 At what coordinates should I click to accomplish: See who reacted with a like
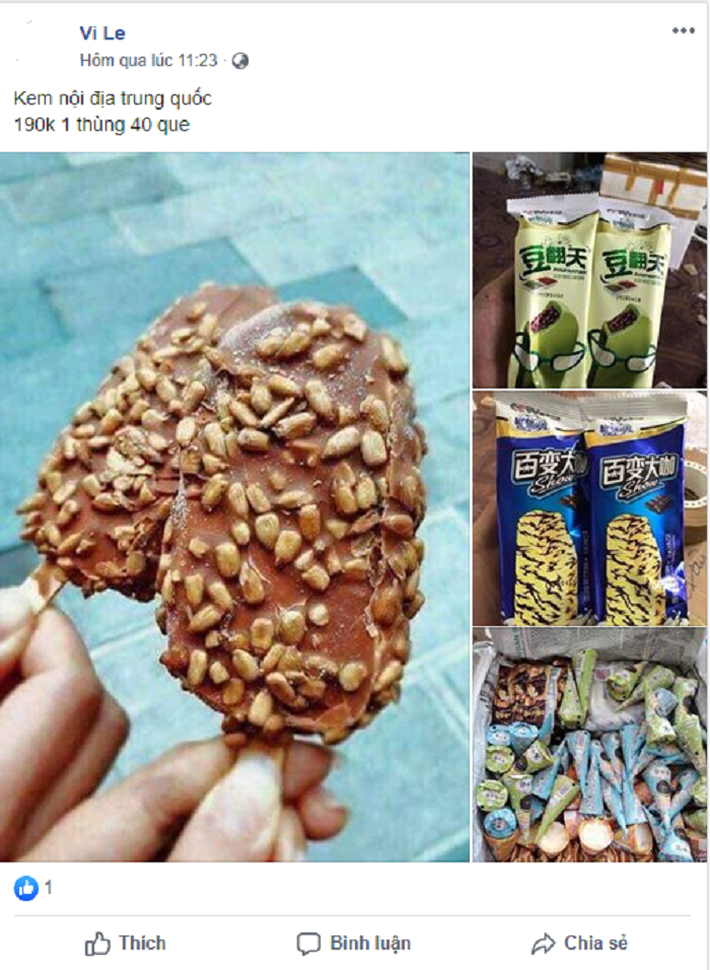34,887
